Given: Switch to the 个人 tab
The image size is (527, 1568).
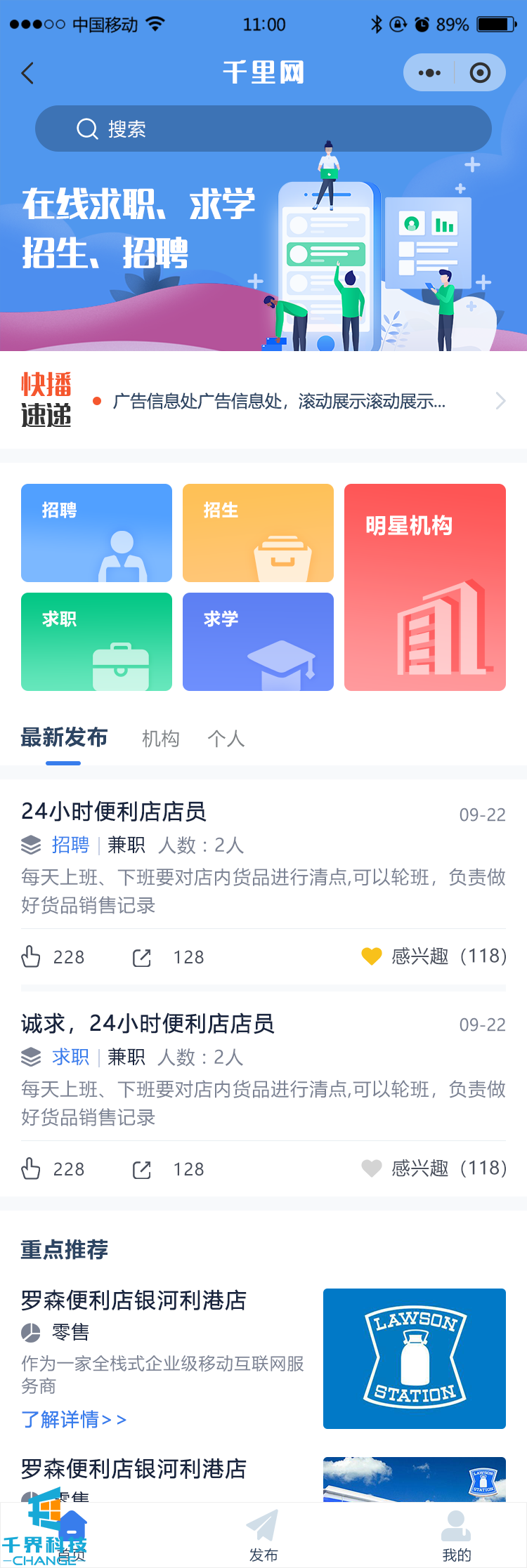Looking at the screenshot, I should pos(226,739).
